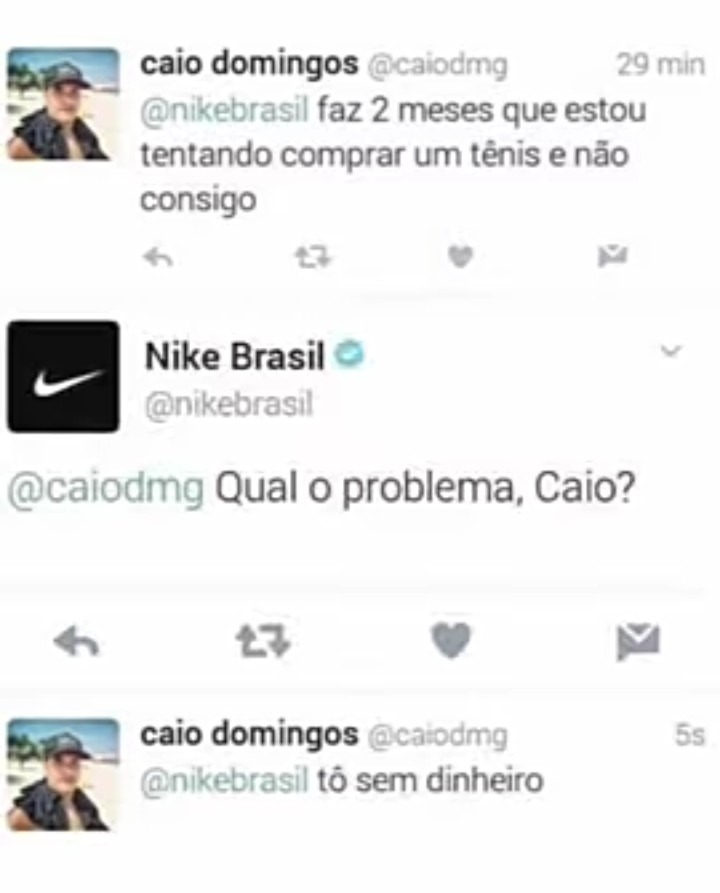The image size is (720, 893).
Task: Open the @caiodmg mention in Nike's tweet
Action: pos(106,490)
